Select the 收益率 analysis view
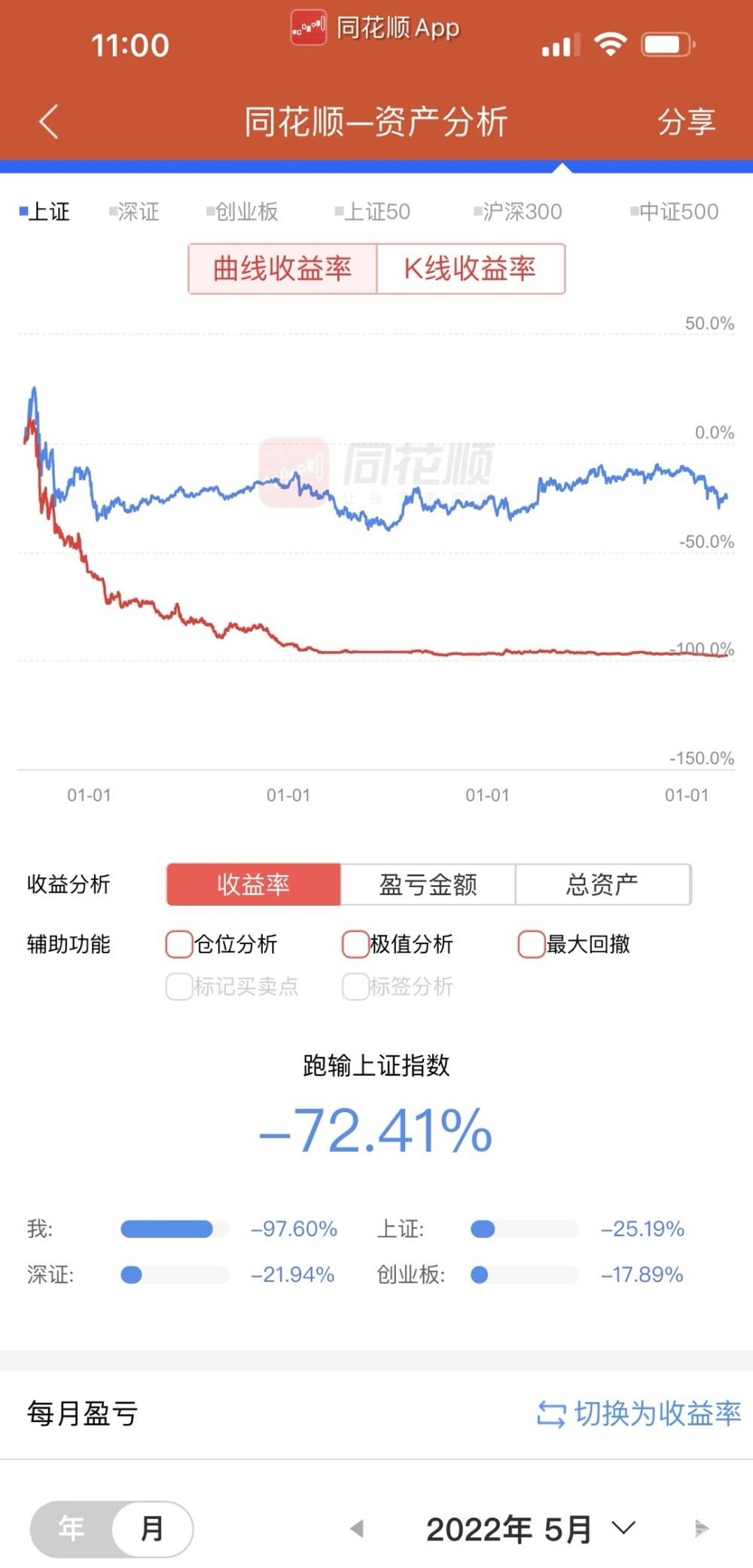 [x=254, y=884]
